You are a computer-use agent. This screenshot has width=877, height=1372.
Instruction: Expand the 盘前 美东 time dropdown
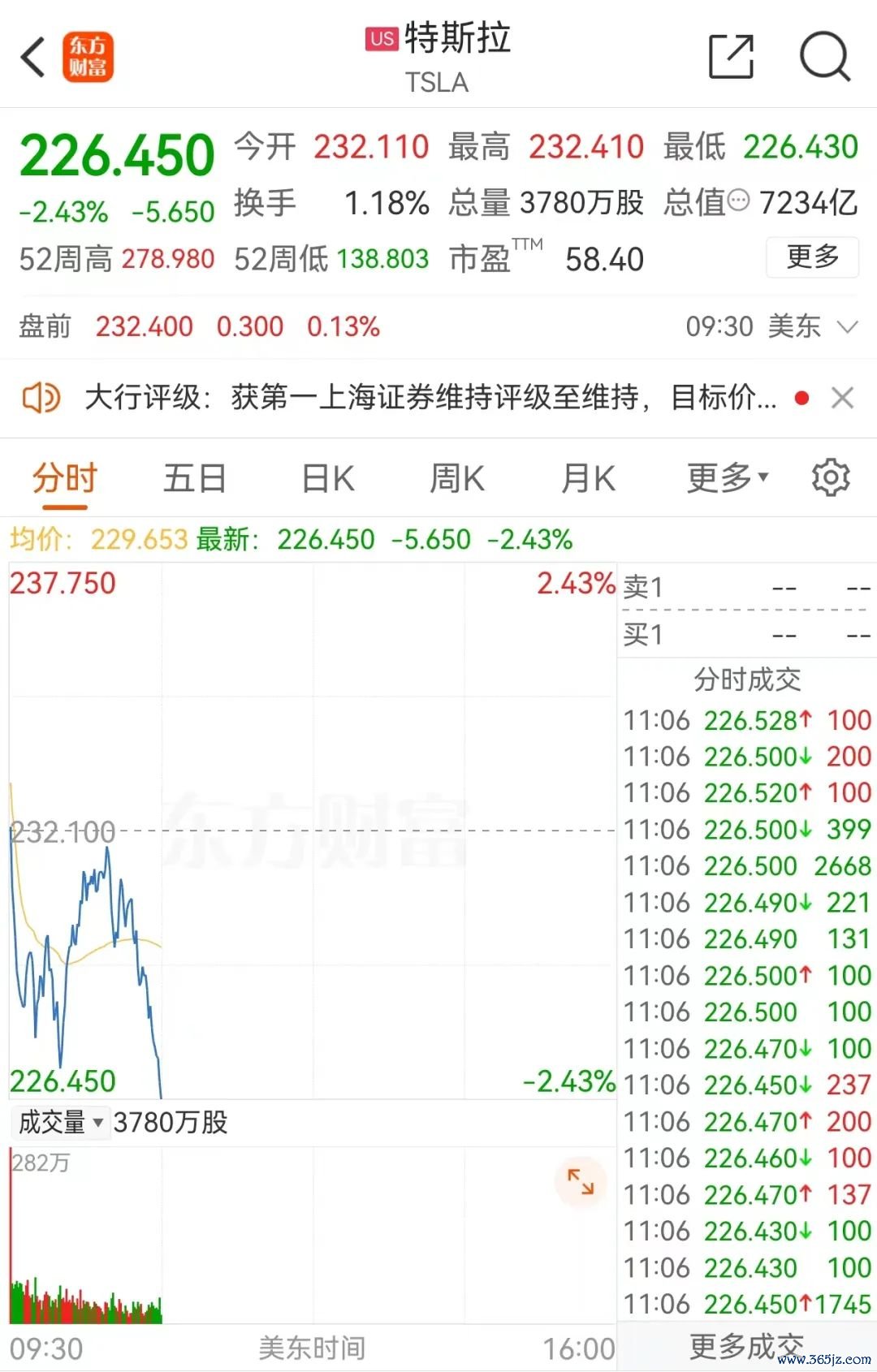click(847, 327)
